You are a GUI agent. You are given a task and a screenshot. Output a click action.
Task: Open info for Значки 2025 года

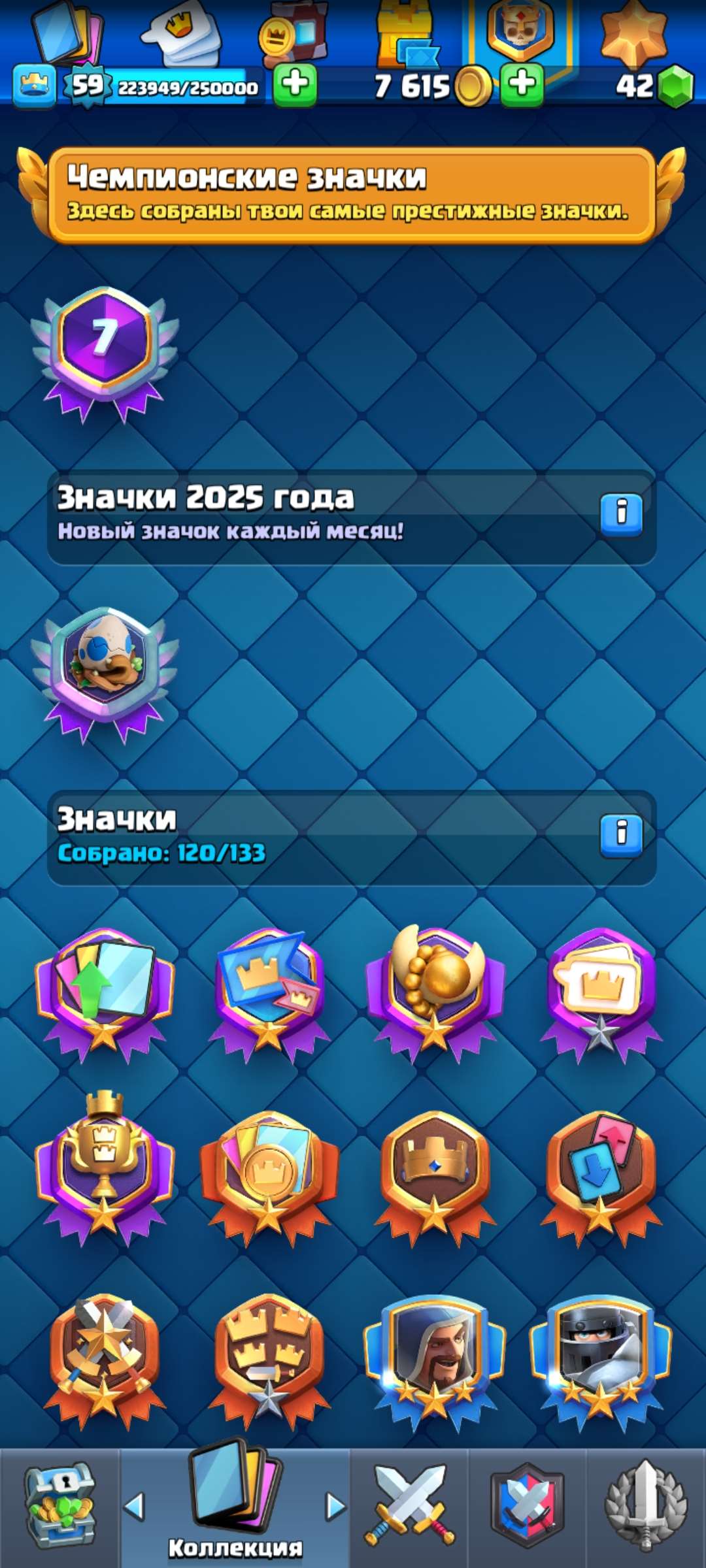coord(621,513)
